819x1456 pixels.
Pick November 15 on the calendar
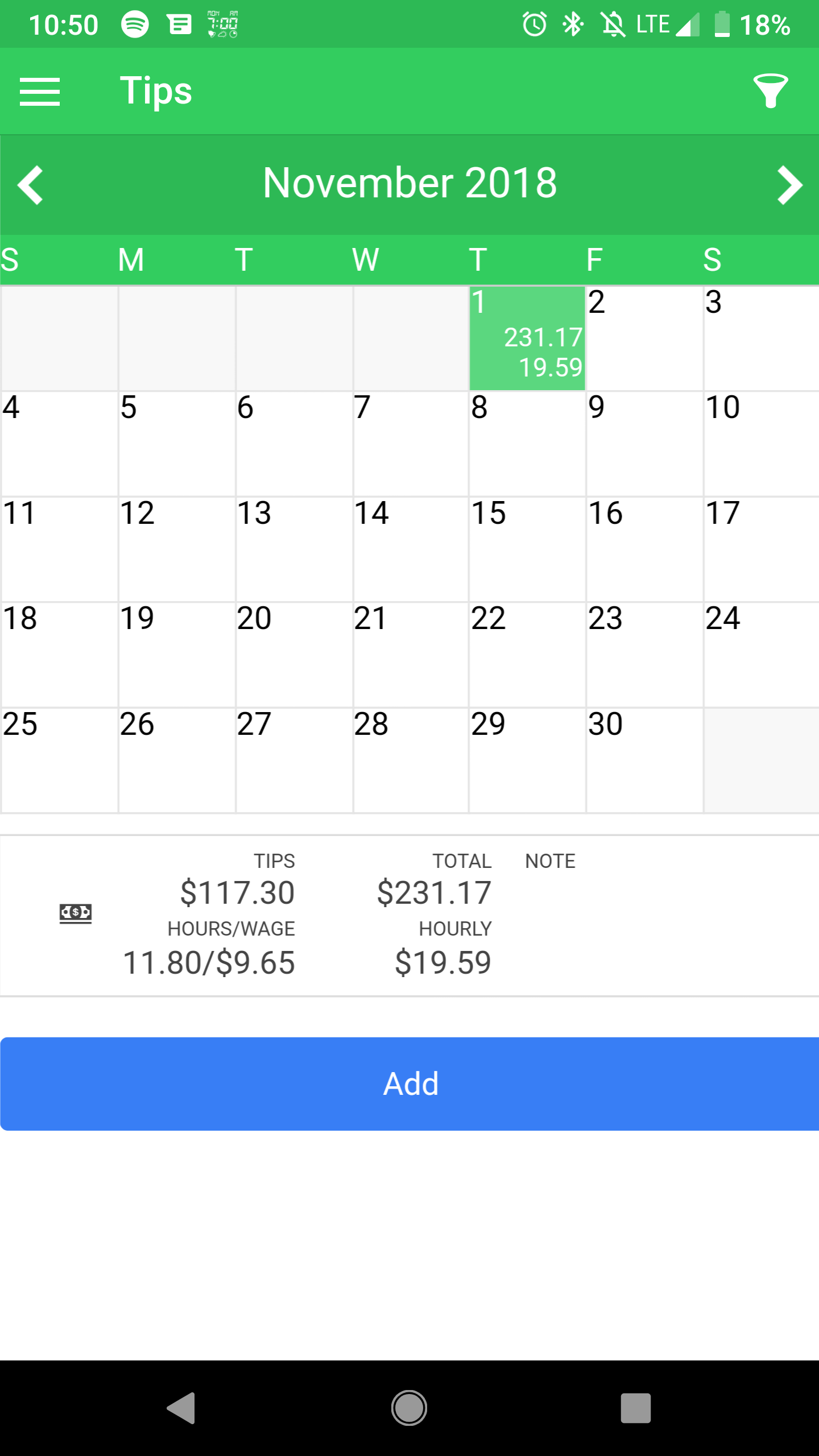tap(527, 549)
